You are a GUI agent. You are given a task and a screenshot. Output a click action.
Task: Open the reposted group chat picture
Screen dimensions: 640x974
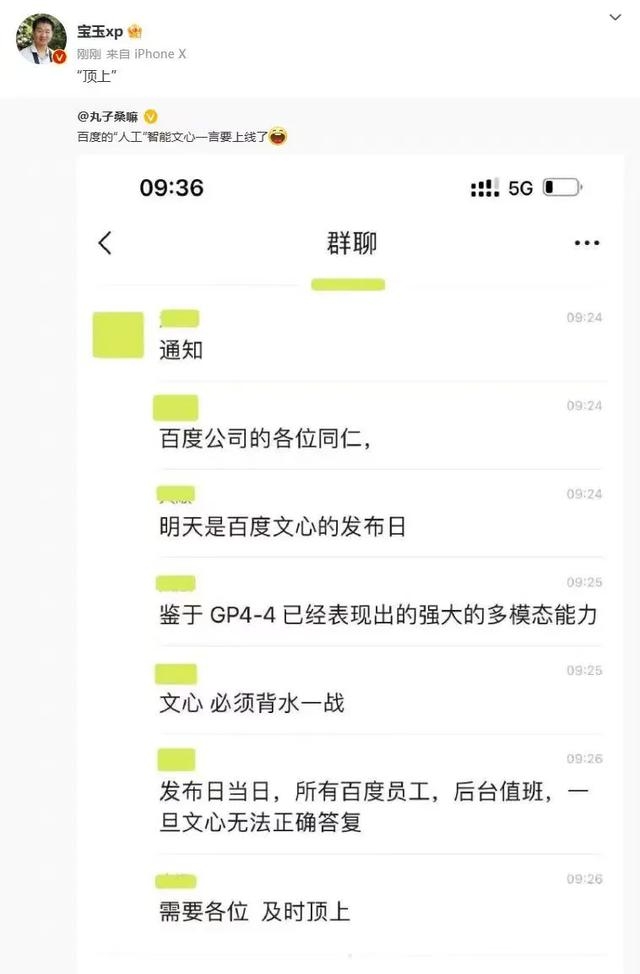click(x=350, y=560)
